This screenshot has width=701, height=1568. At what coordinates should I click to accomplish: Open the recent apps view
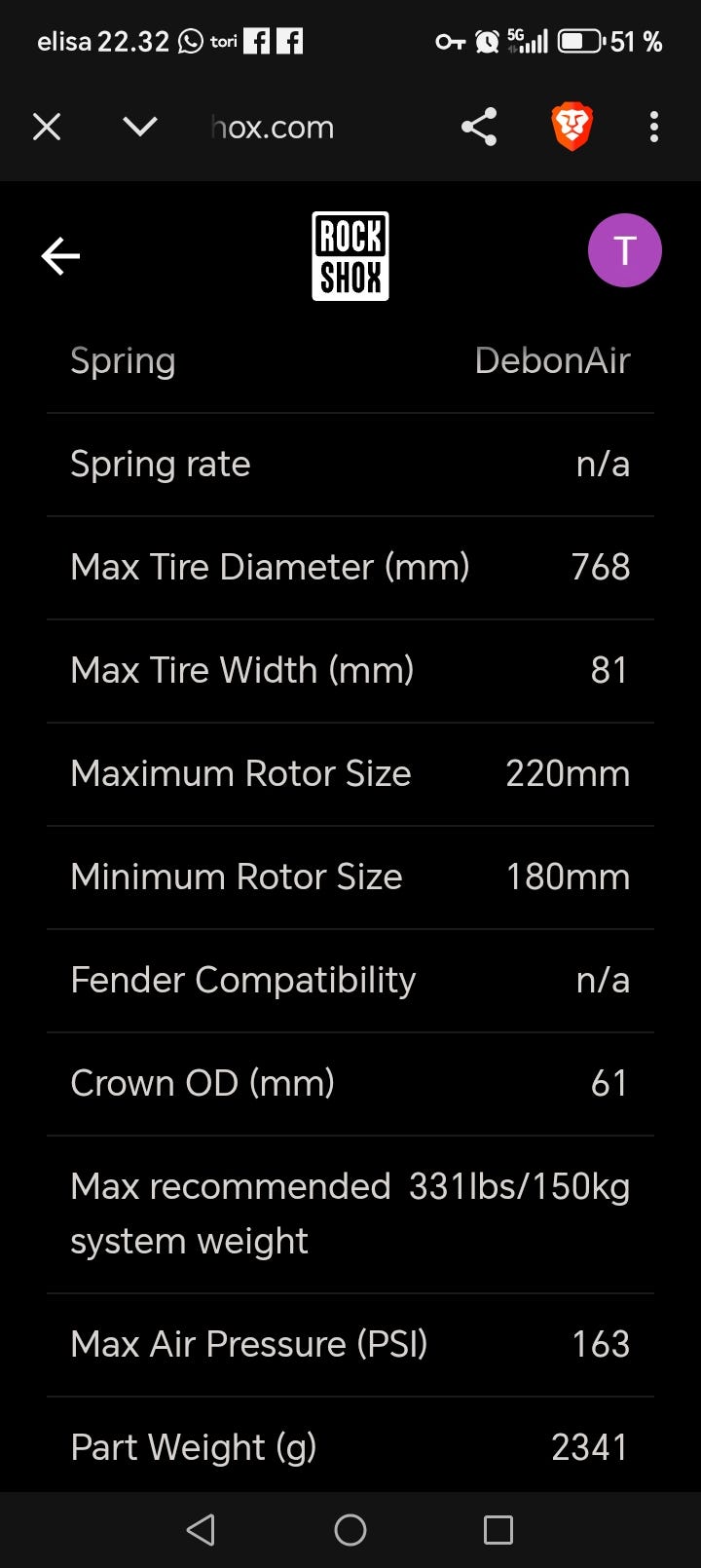click(x=498, y=1529)
